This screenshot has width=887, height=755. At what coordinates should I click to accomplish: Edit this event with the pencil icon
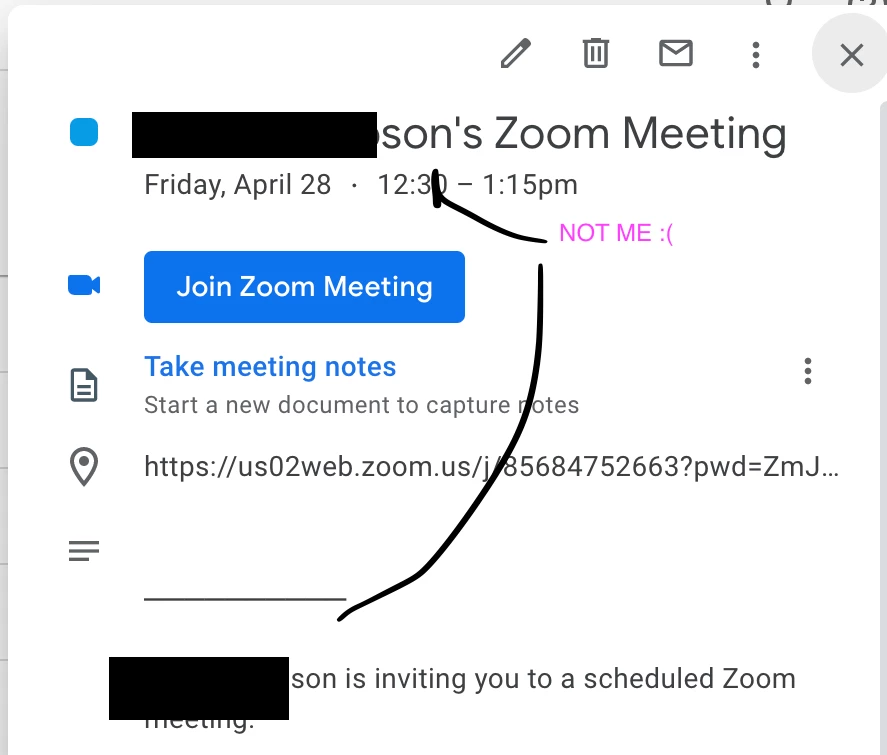[x=515, y=54]
